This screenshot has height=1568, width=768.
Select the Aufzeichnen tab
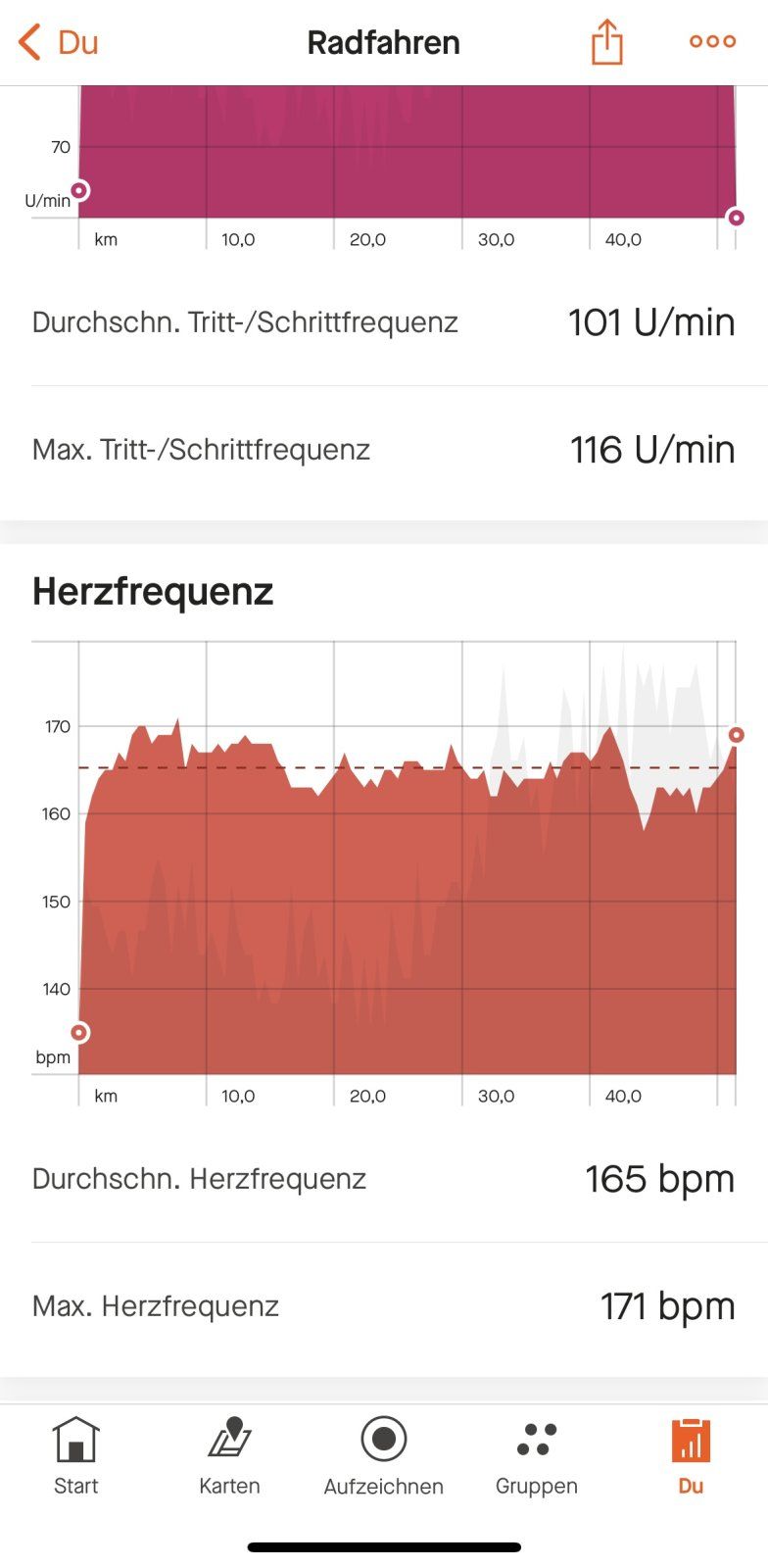click(383, 1456)
